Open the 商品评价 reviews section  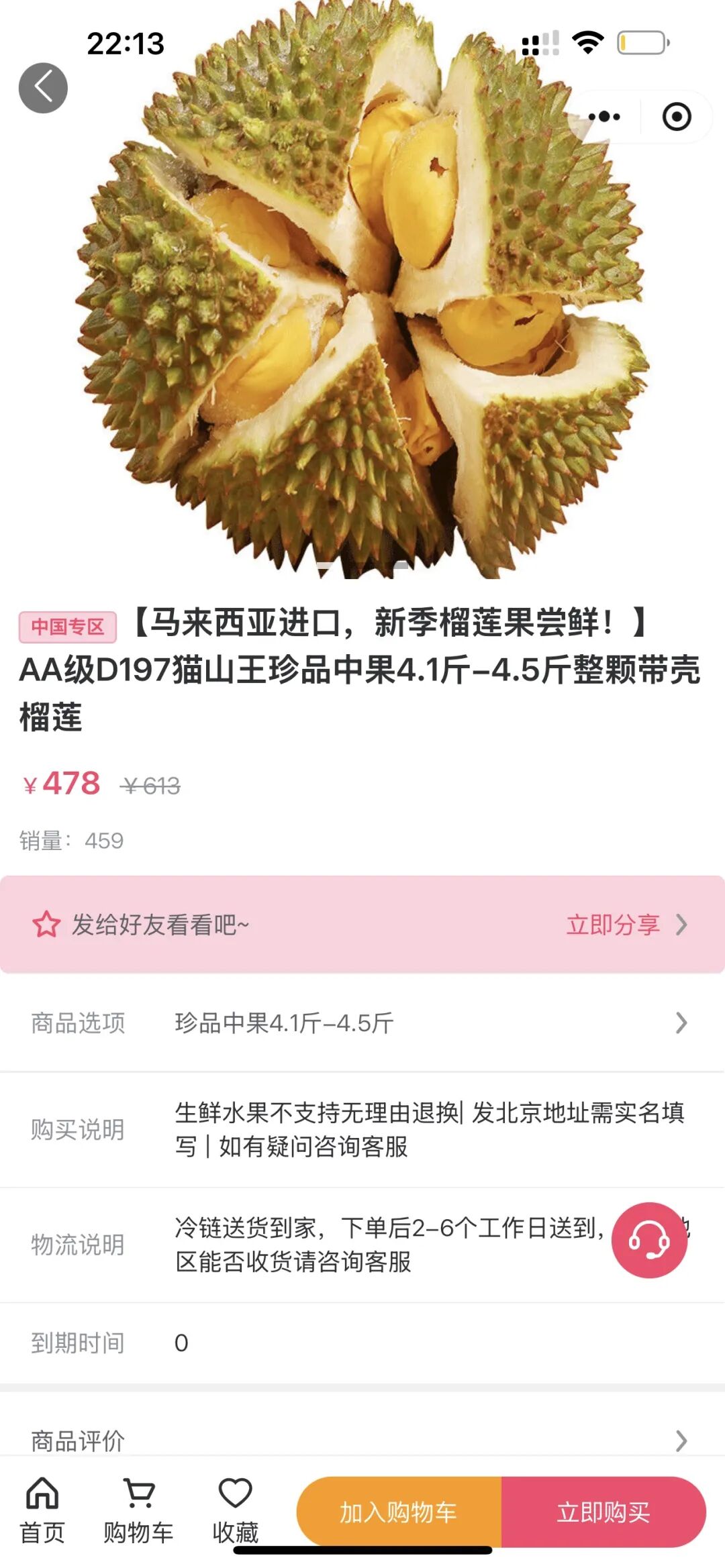click(x=362, y=1440)
